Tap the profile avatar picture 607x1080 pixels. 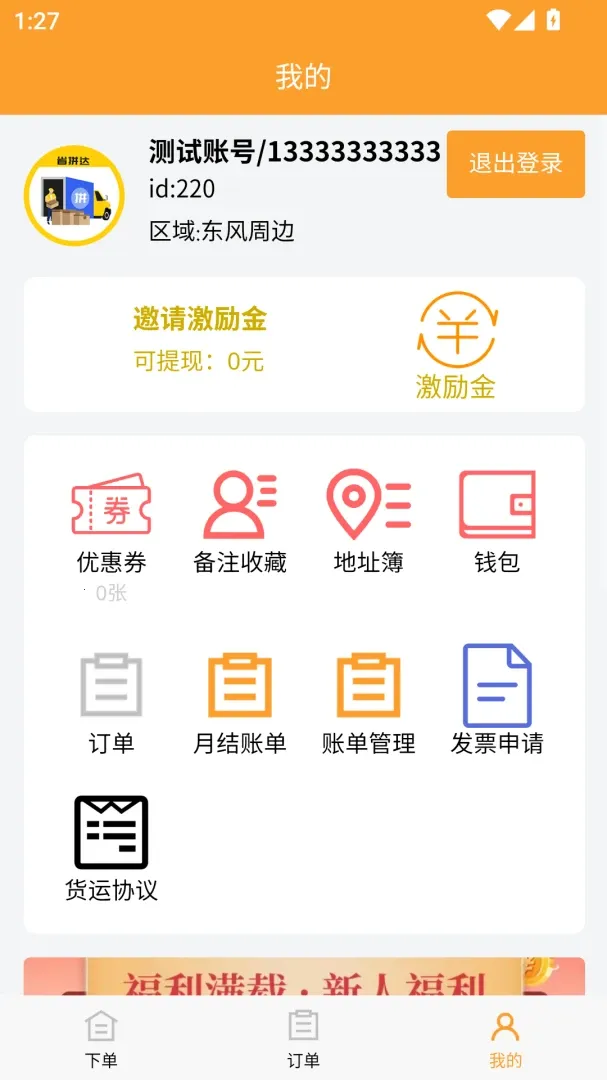tap(74, 196)
